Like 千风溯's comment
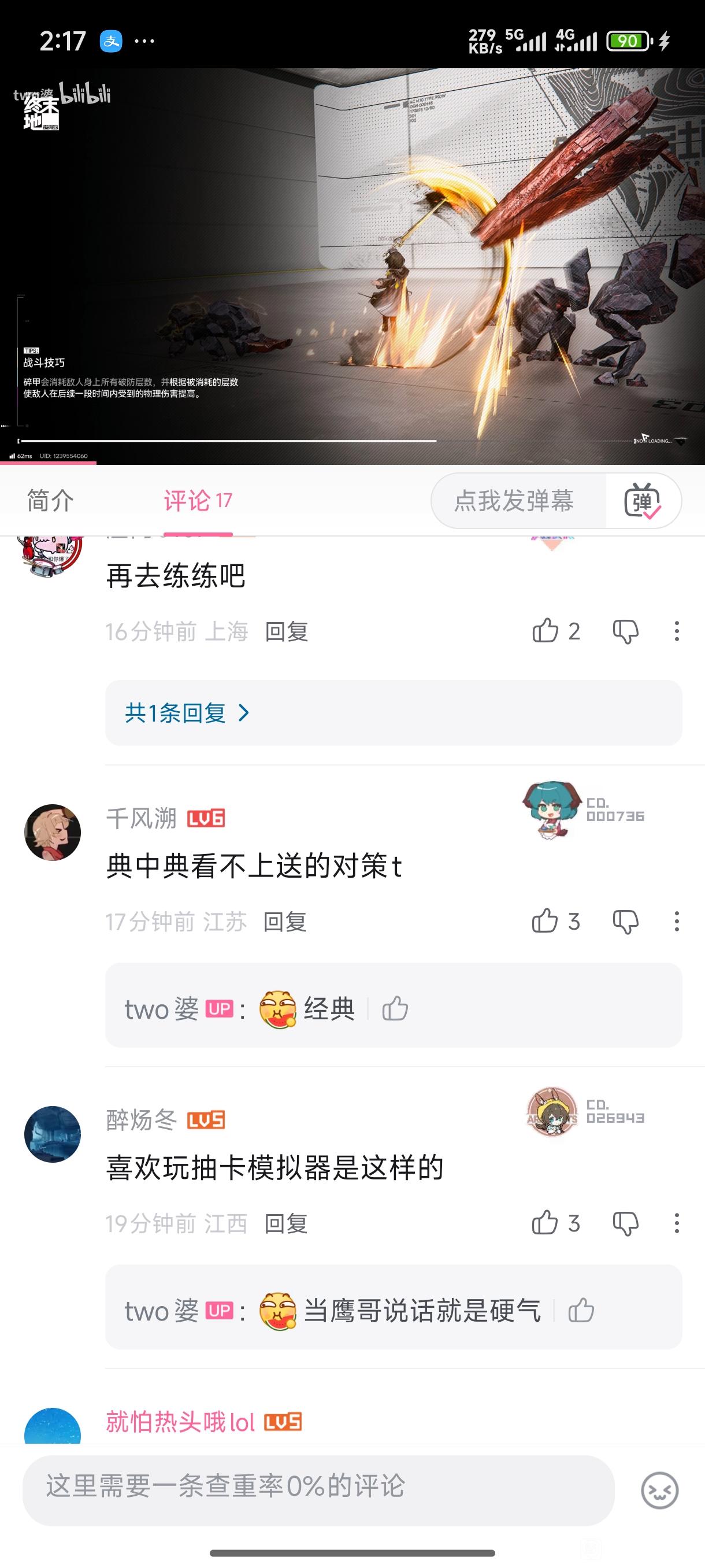This screenshot has height=1568, width=705. pos(545,921)
